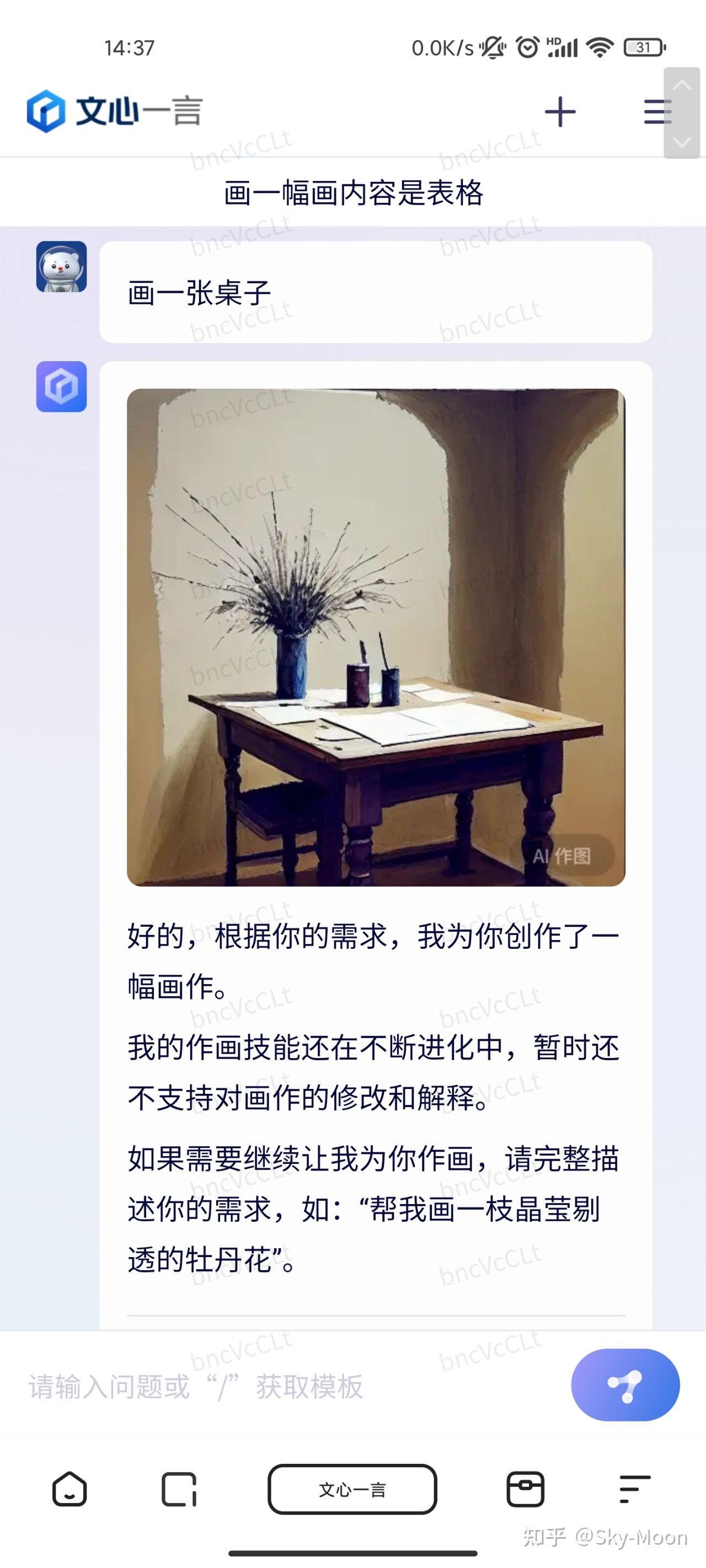
Task: Start a new chat with plus icon
Action: coord(560,112)
